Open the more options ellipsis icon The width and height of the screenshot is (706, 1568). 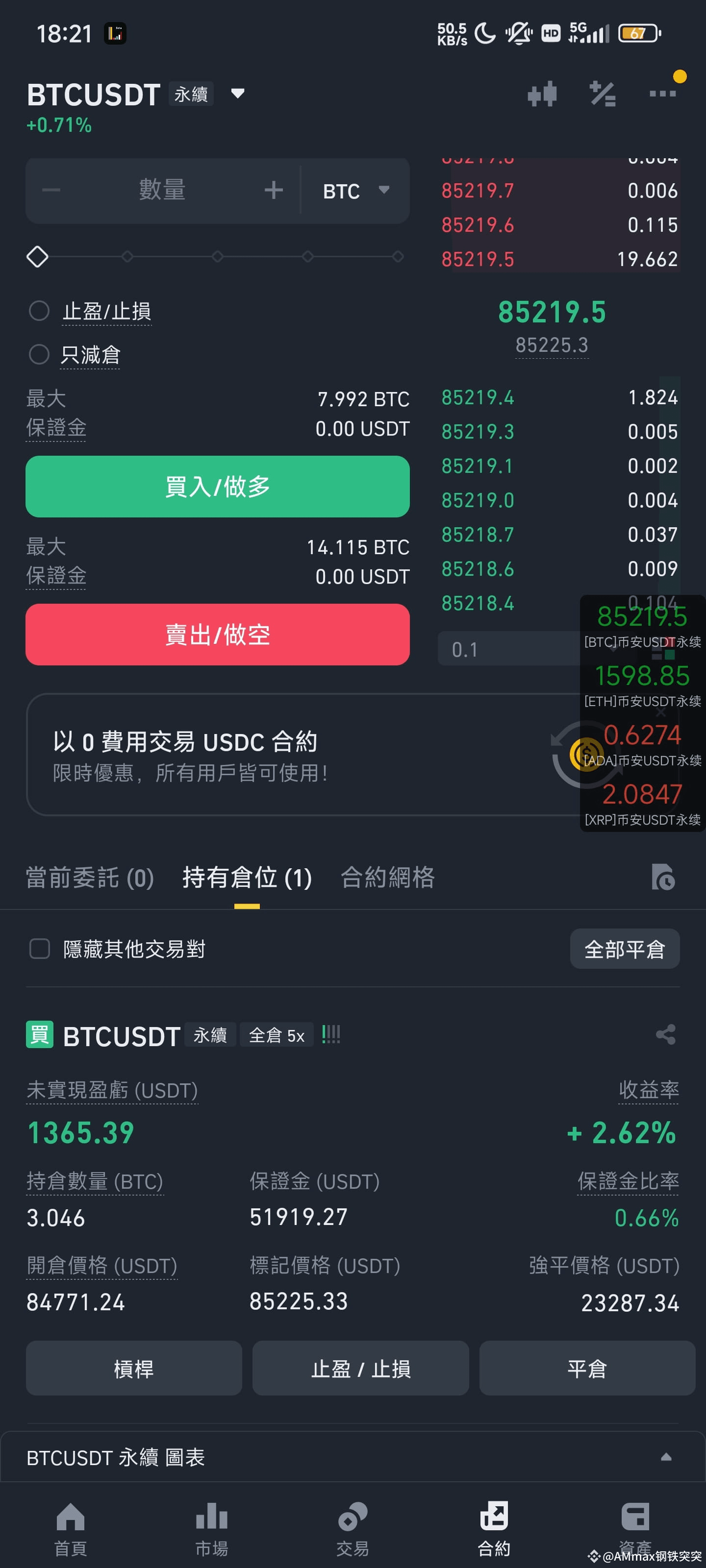[x=662, y=94]
